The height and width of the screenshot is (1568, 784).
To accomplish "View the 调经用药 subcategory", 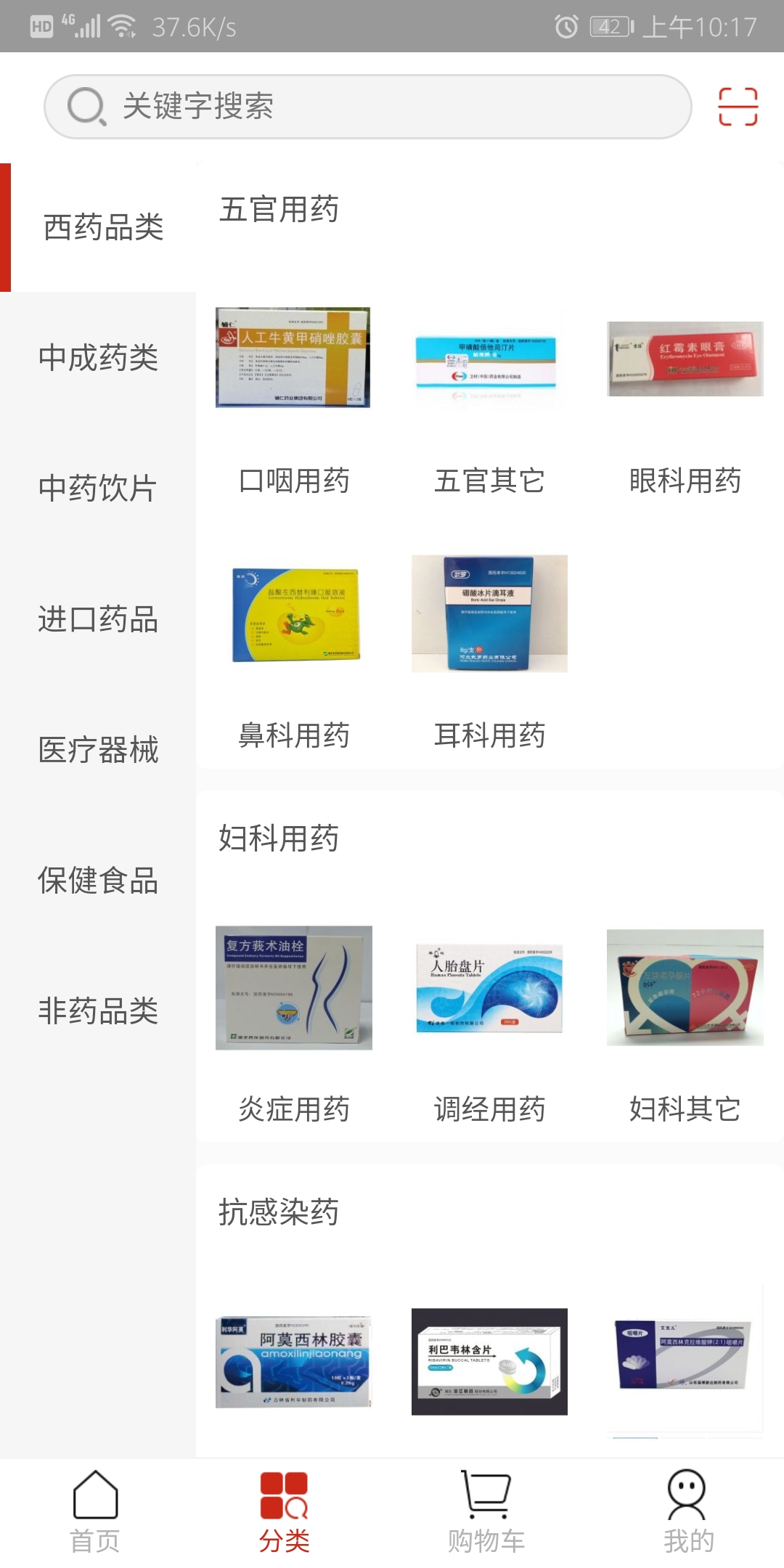I will tap(489, 1024).
